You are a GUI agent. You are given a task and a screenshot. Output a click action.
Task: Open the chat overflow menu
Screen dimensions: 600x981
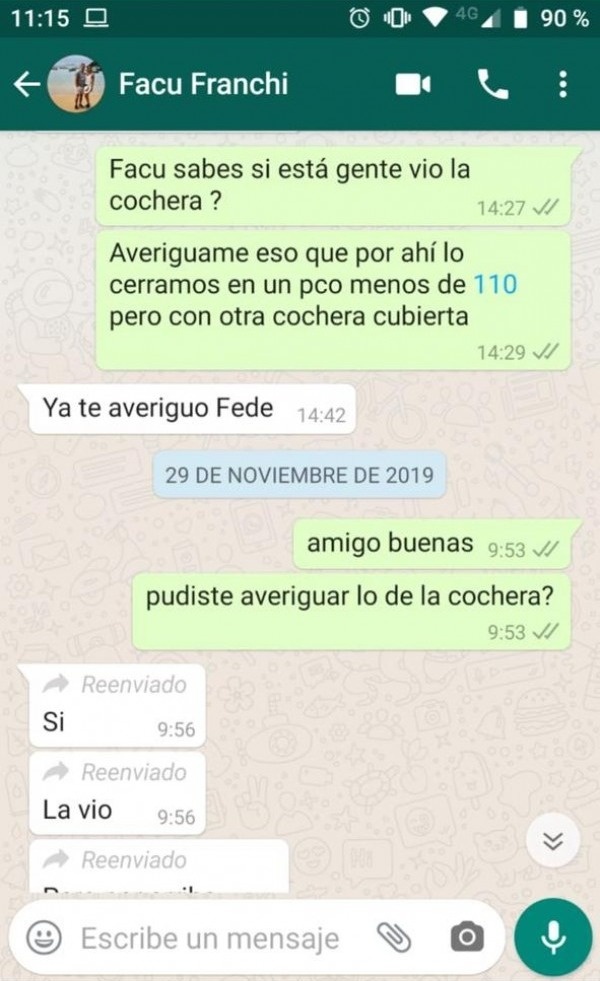563,85
